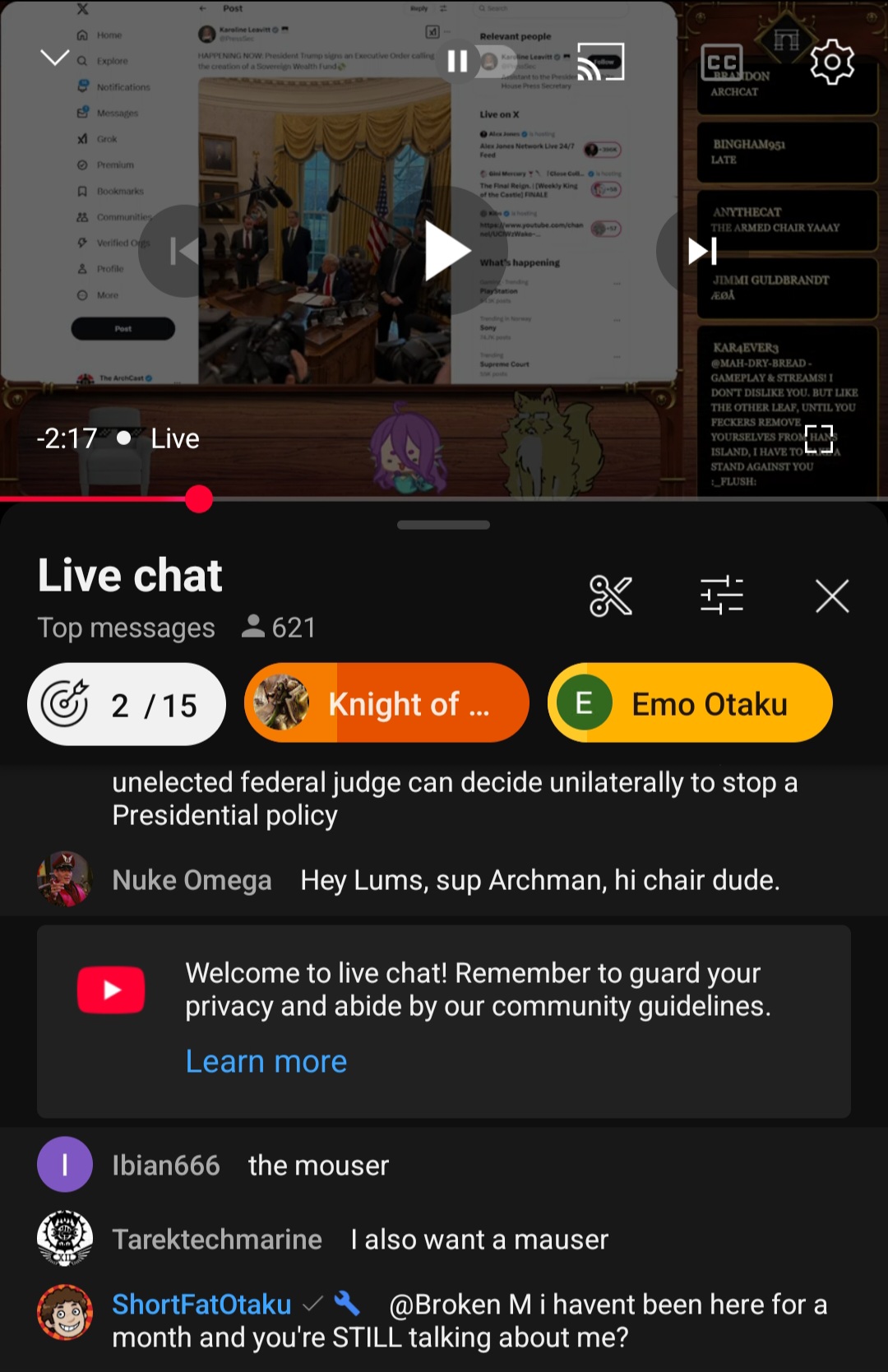Open ShortFatOtaku's chat message

[469, 1320]
